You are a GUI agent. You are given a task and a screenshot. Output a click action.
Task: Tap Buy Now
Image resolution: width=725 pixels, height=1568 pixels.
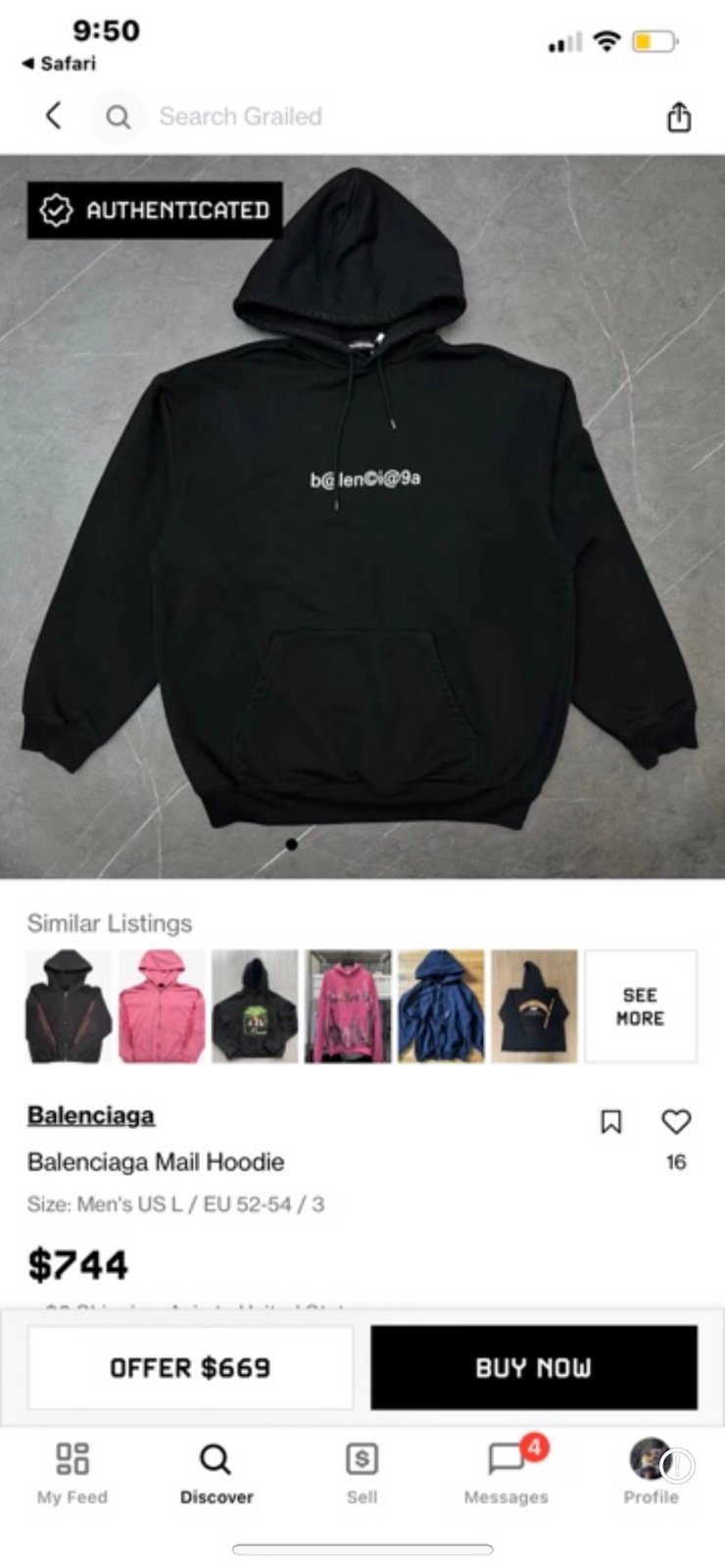[534, 1367]
